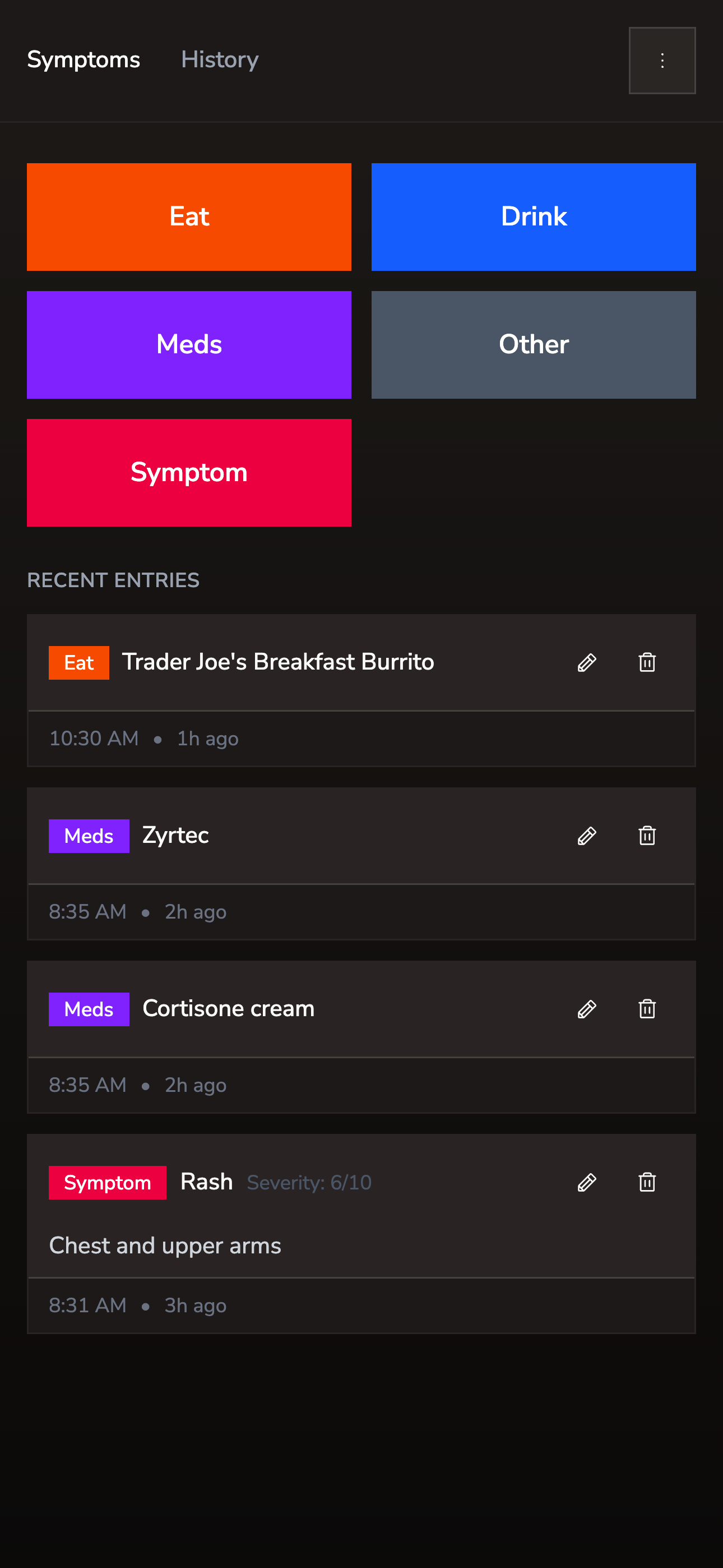Edit the Trader Joe's Breakfast Burrito entry
The height and width of the screenshot is (1568, 723).
586,662
